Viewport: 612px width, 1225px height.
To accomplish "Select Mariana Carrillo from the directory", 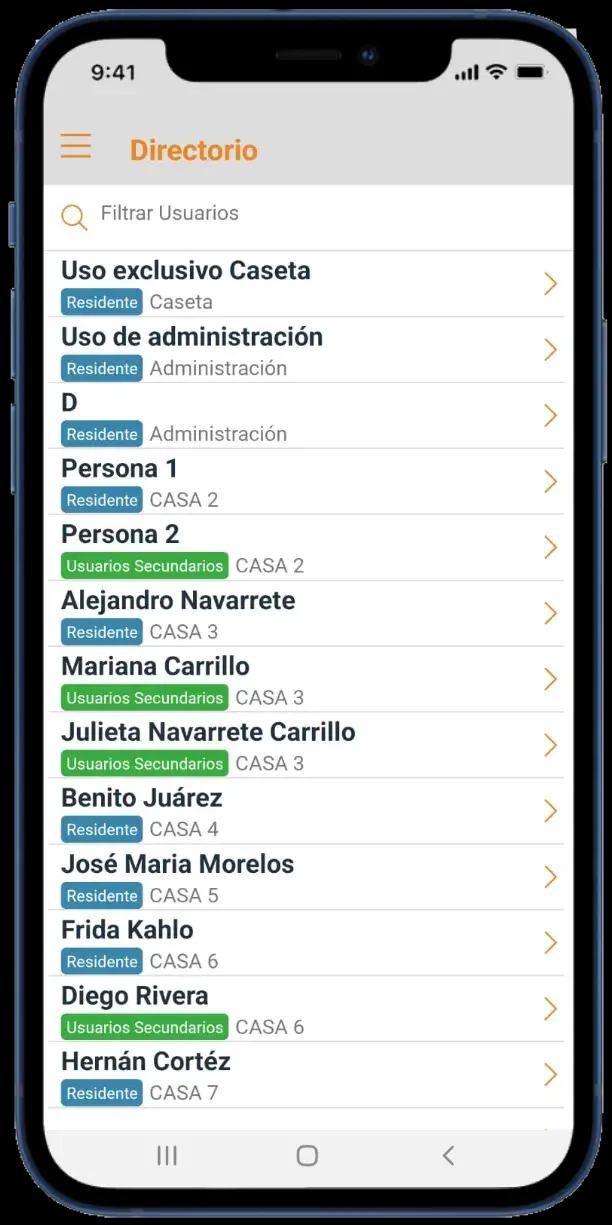I will 305,681.
